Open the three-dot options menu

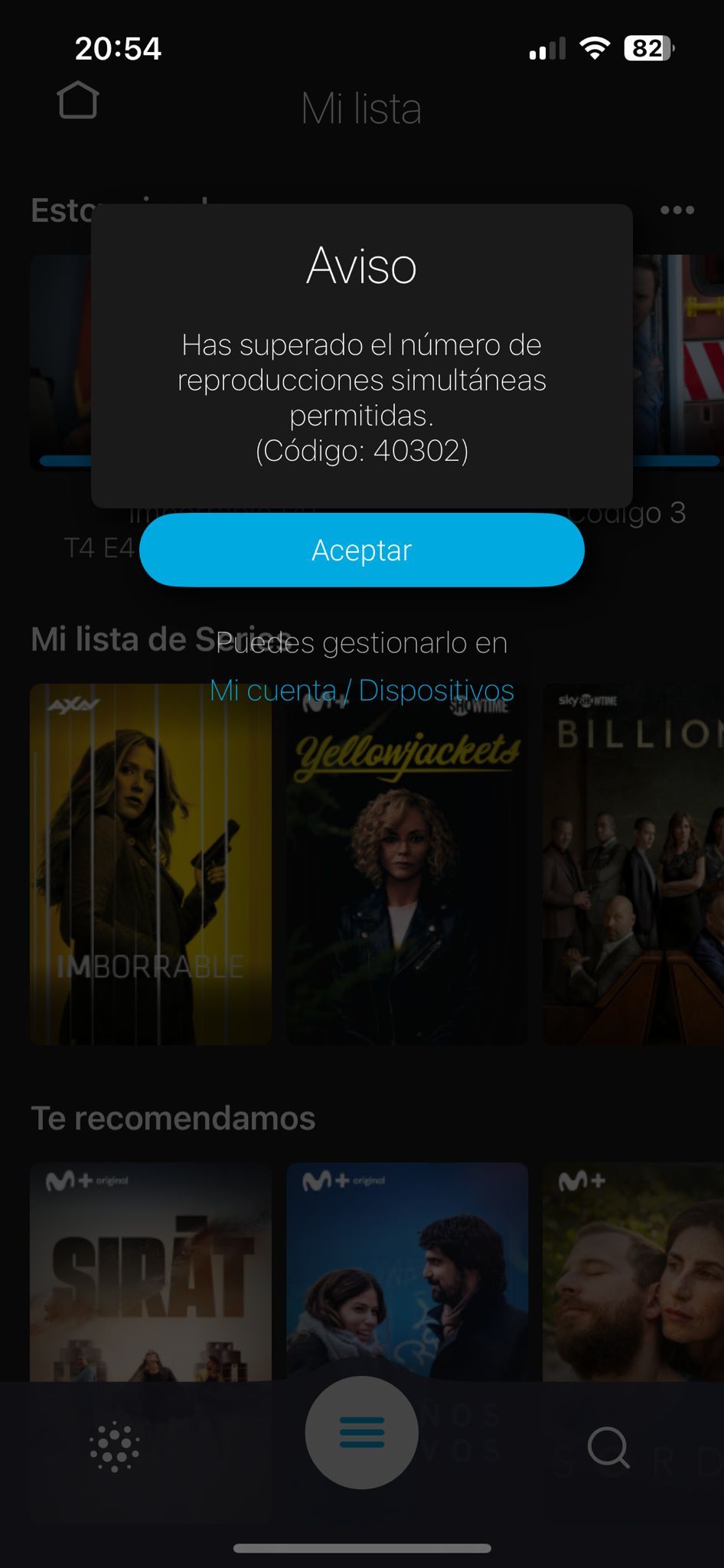pos(677,210)
